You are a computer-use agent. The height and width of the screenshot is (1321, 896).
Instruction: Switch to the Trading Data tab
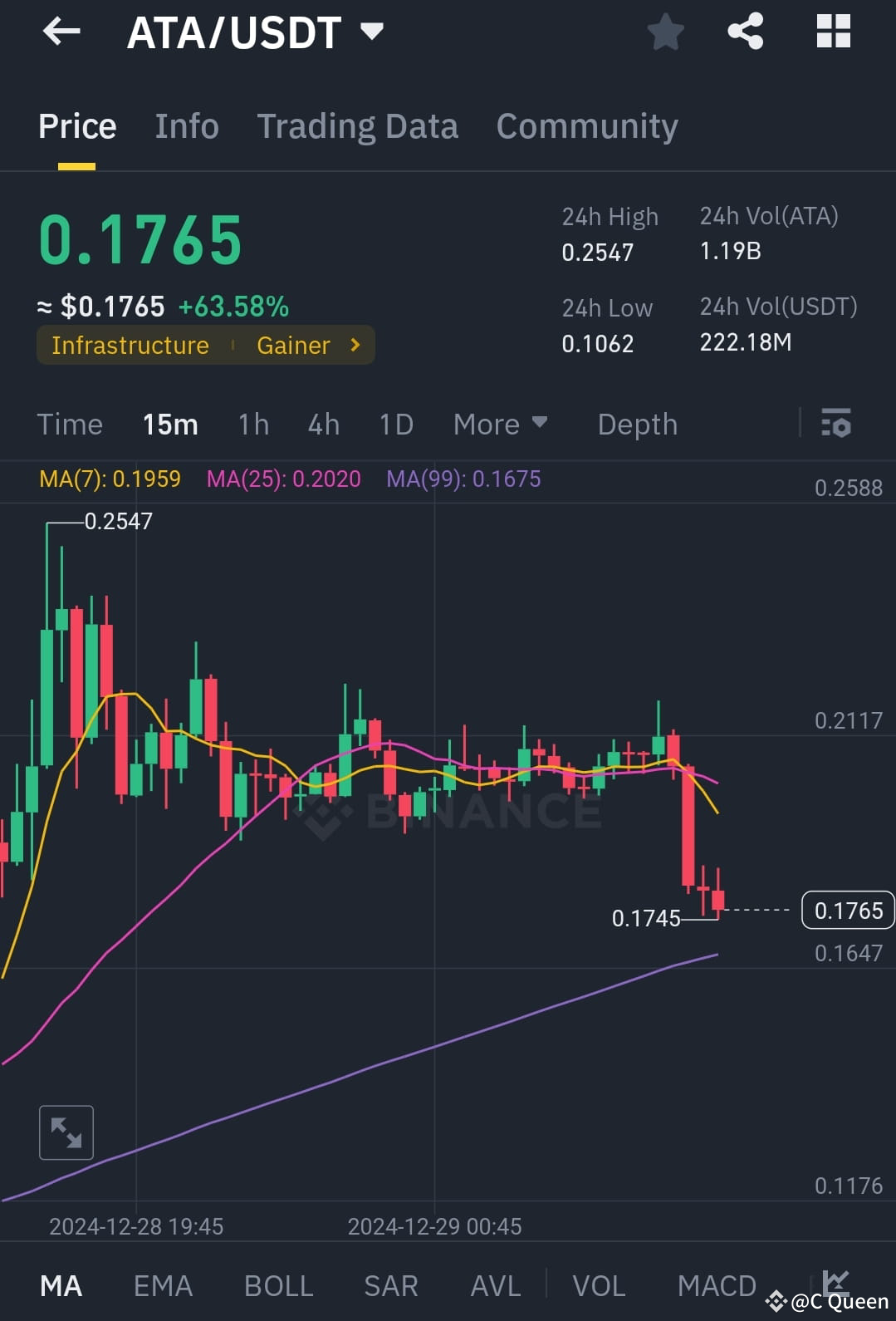pyautogui.click(x=358, y=125)
